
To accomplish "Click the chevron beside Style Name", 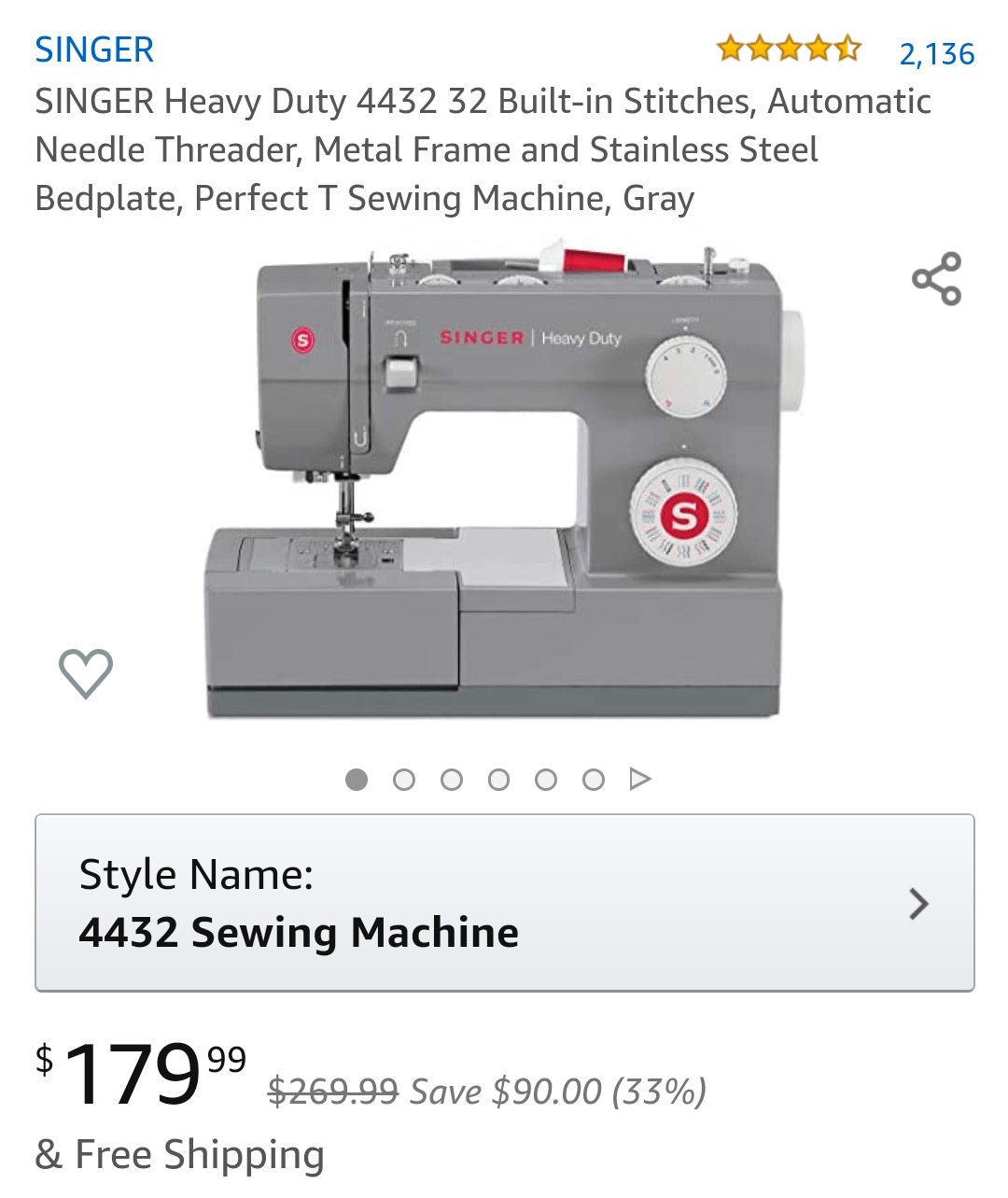I will (x=919, y=903).
